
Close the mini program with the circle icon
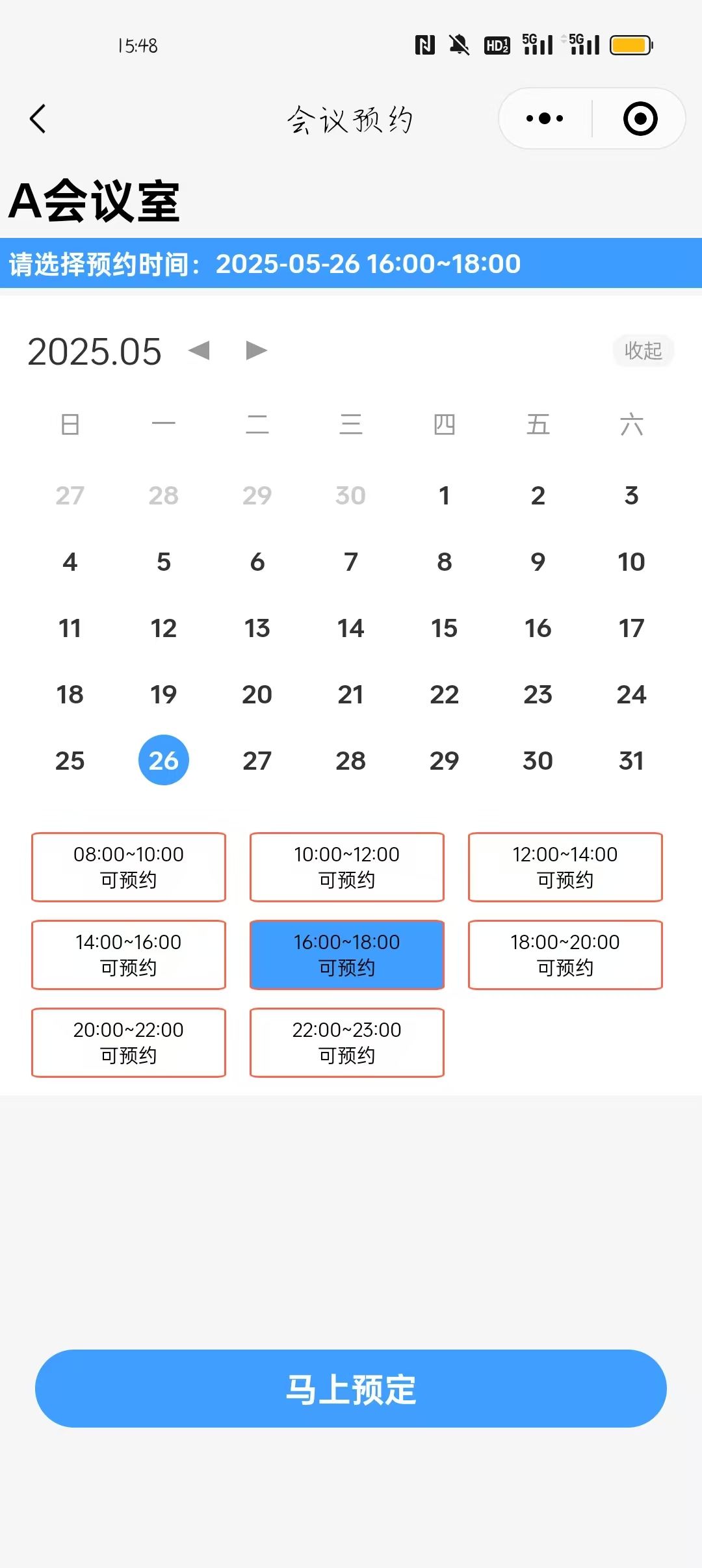click(640, 119)
